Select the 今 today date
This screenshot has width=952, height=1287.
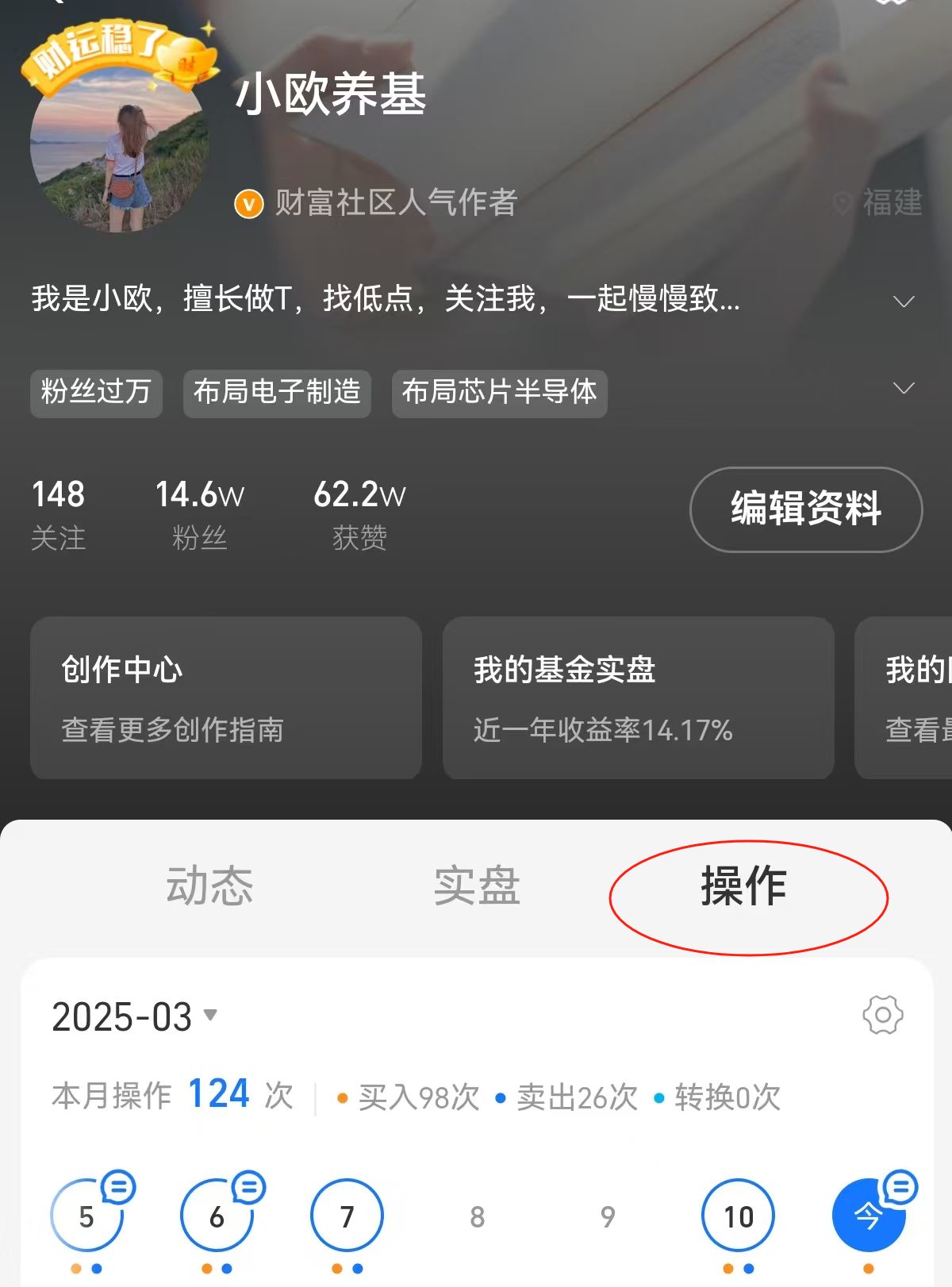868,1216
